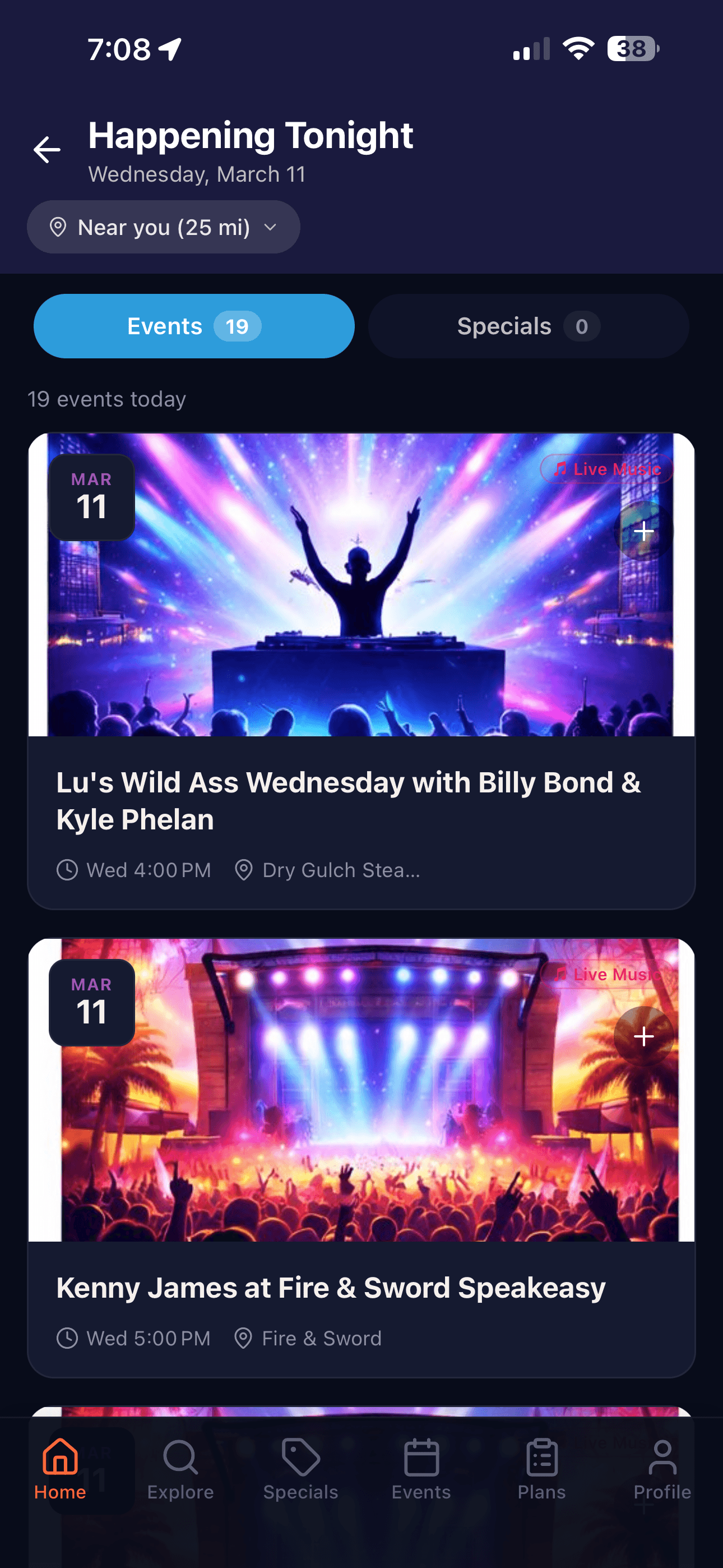This screenshot has width=723, height=1568.
Task: Click the clock icon next to Wed 4:00 PM
Action: [x=67, y=870]
